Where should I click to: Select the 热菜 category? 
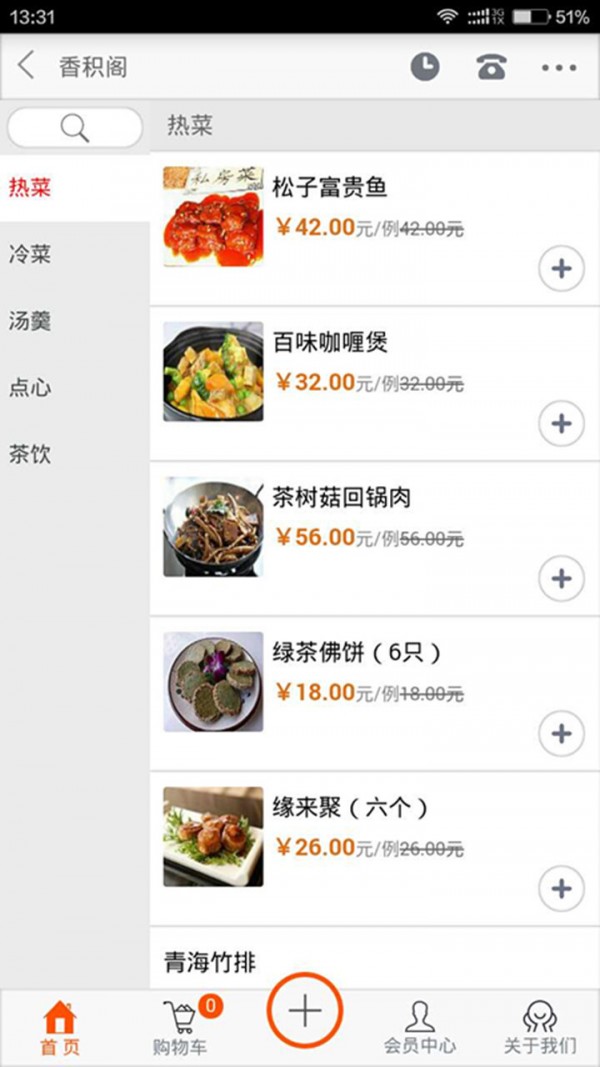click(30, 187)
